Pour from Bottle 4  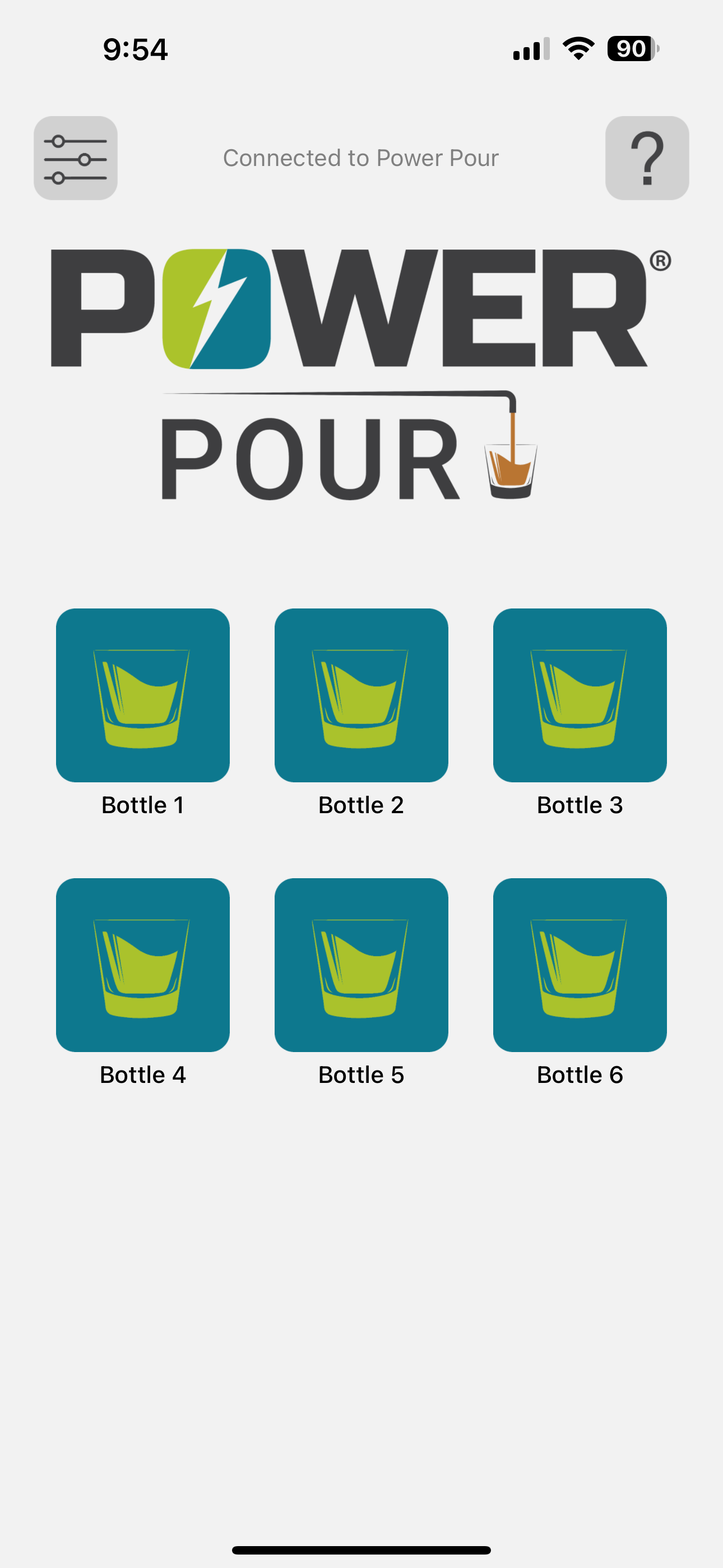142,965
